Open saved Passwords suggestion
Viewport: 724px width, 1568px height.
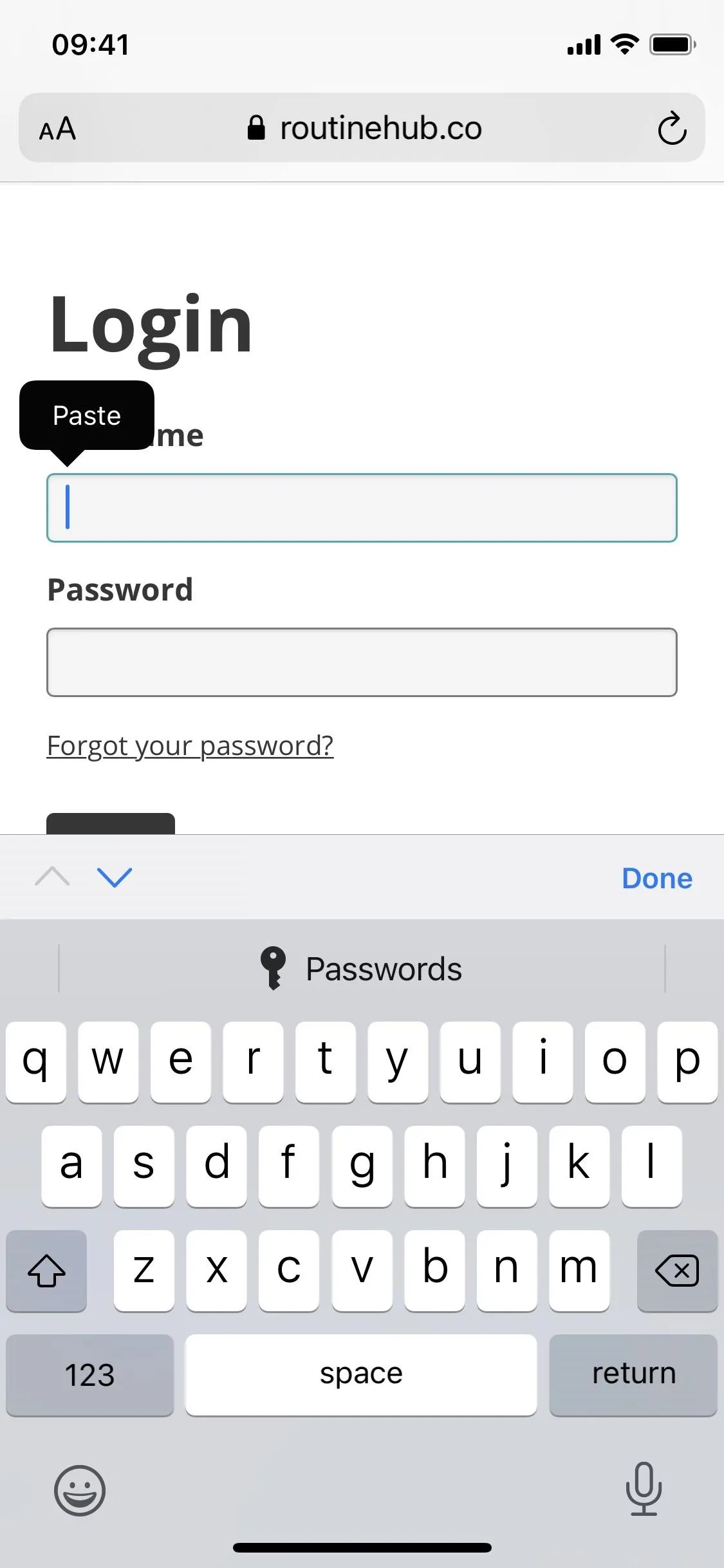[362, 969]
